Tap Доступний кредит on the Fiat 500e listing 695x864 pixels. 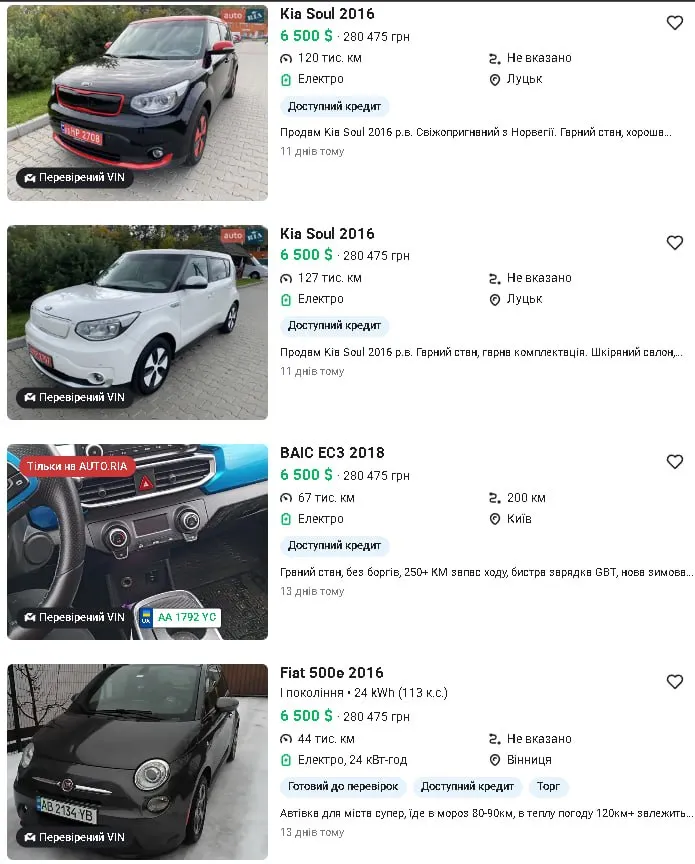(x=468, y=787)
